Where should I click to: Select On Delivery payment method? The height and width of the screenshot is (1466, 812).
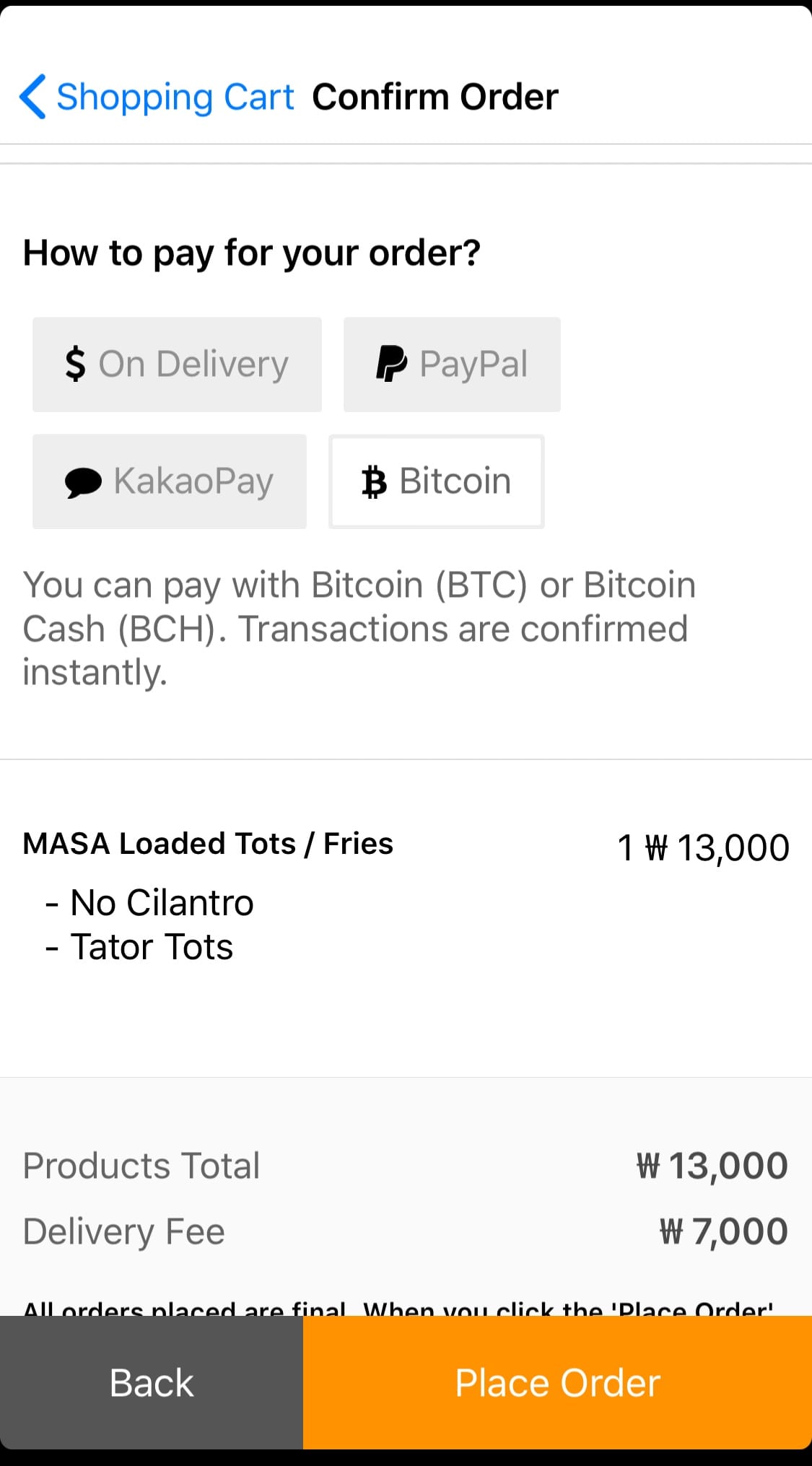tap(177, 365)
